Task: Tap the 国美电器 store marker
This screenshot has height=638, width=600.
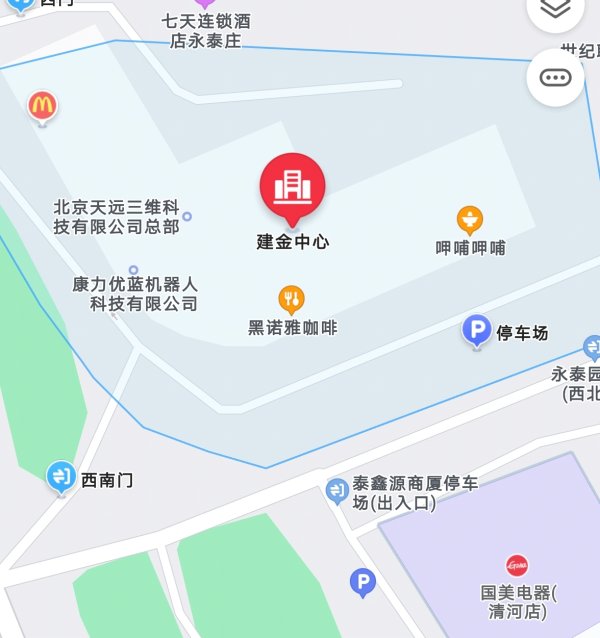Action: pyautogui.click(x=517, y=566)
